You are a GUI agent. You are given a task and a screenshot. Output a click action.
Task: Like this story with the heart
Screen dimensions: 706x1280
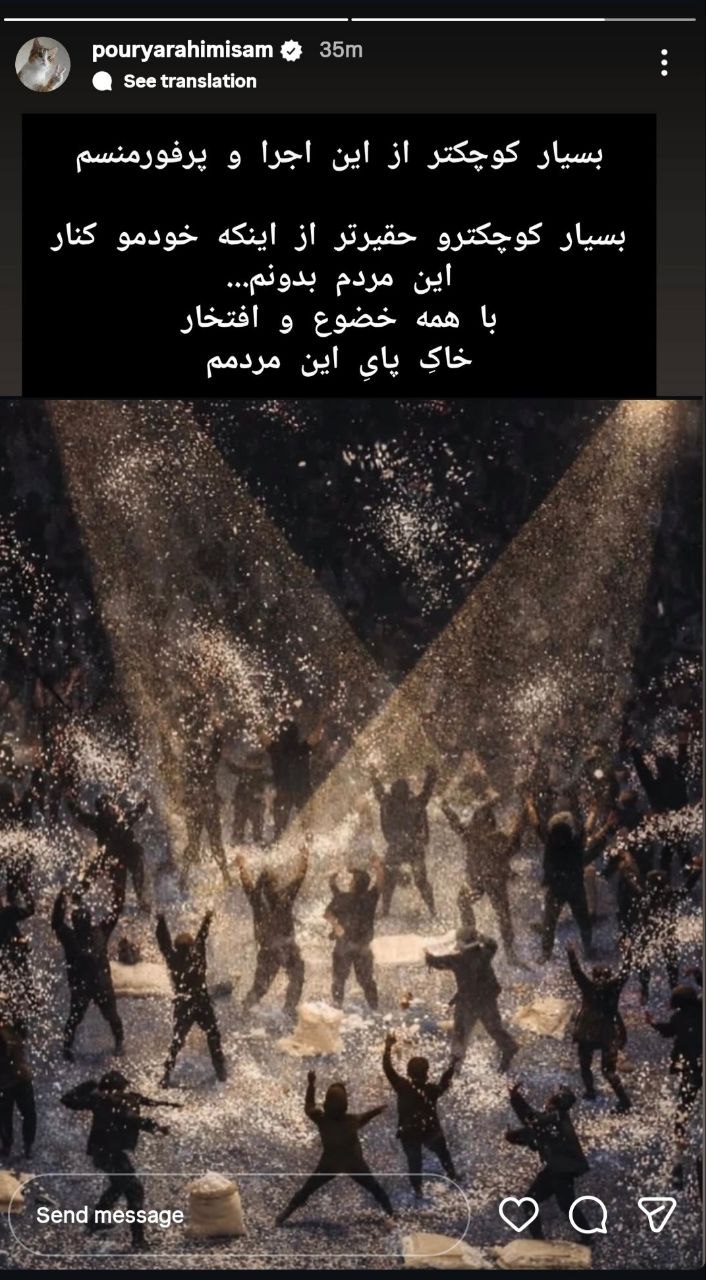[518, 1215]
